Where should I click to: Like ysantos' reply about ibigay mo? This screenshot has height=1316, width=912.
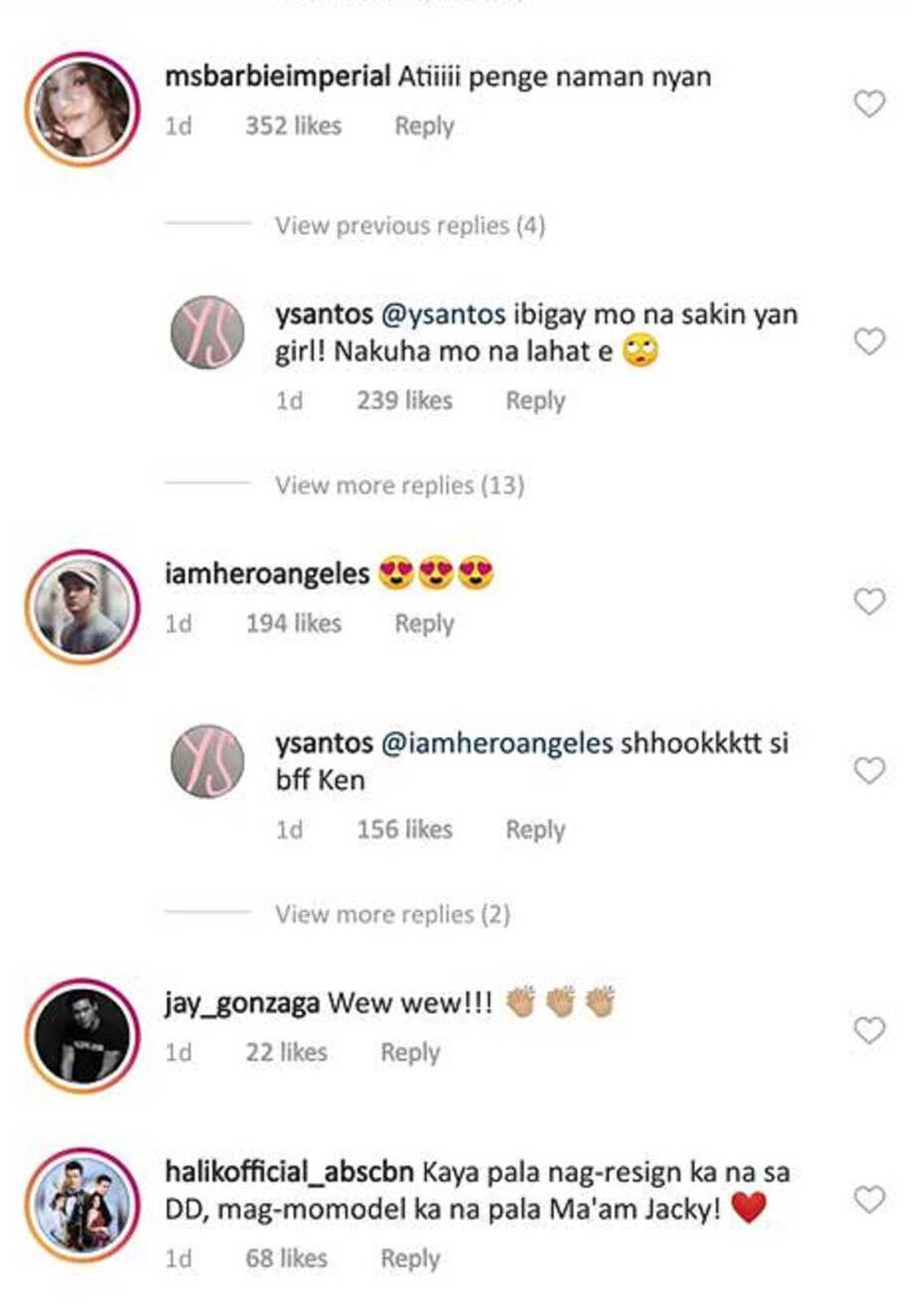[x=869, y=341]
